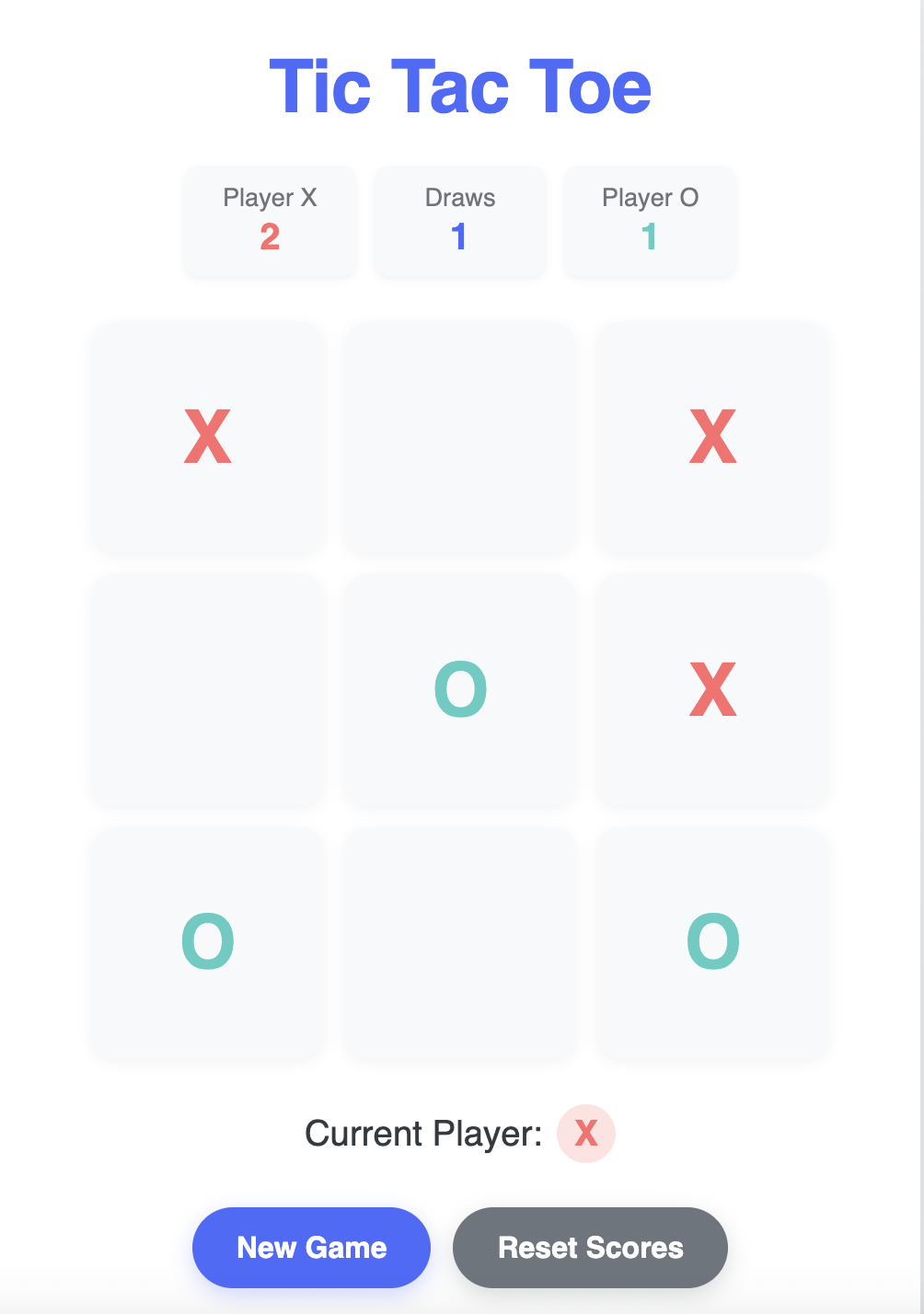
Task: Click Reset Scores
Action: click(589, 1247)
